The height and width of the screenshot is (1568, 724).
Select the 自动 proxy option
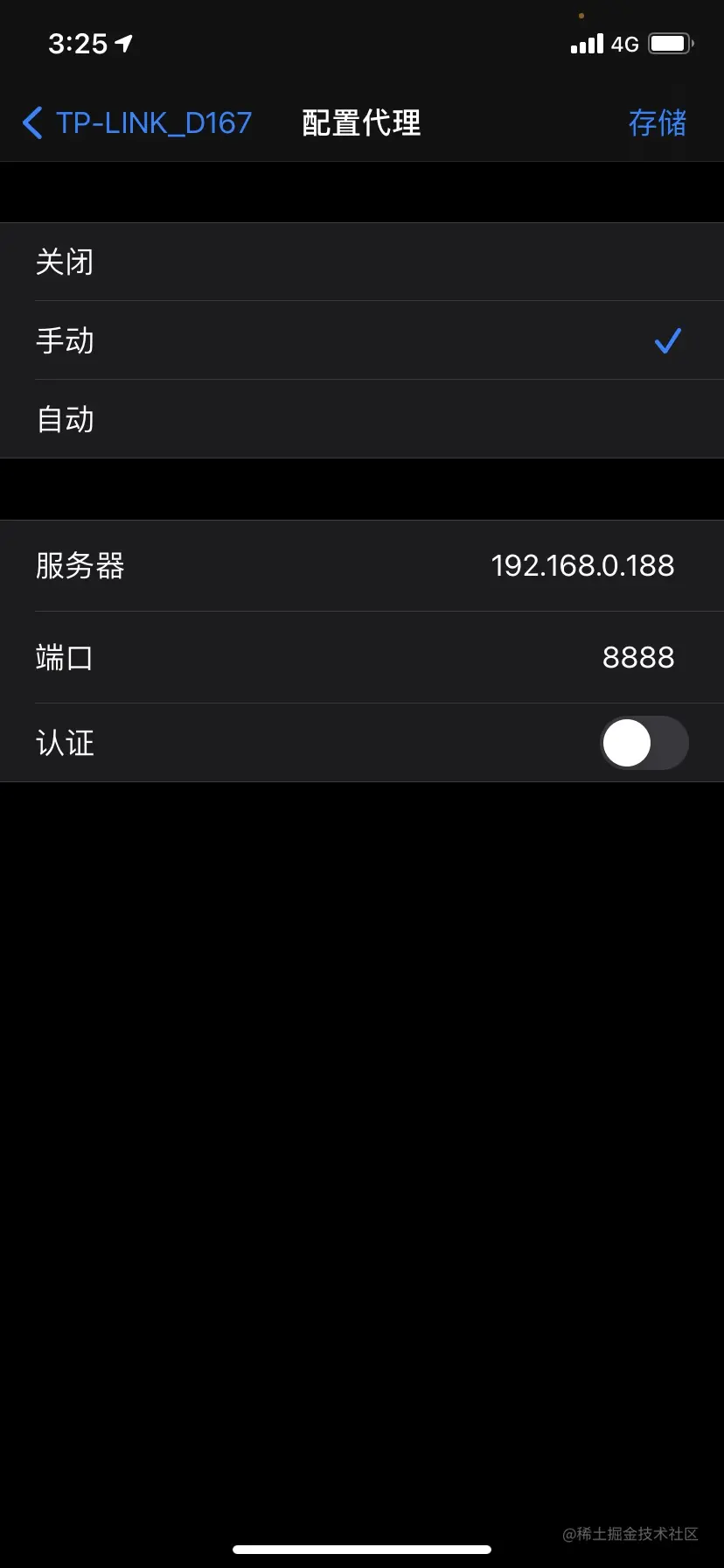coord(362,419)
